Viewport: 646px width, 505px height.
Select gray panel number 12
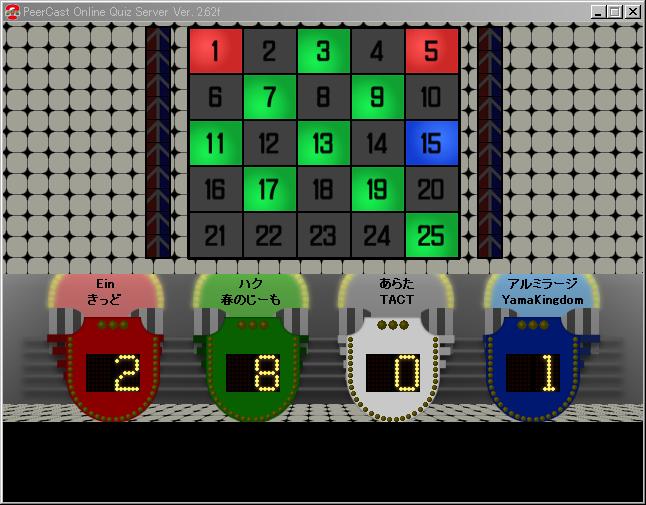[270, 143]
